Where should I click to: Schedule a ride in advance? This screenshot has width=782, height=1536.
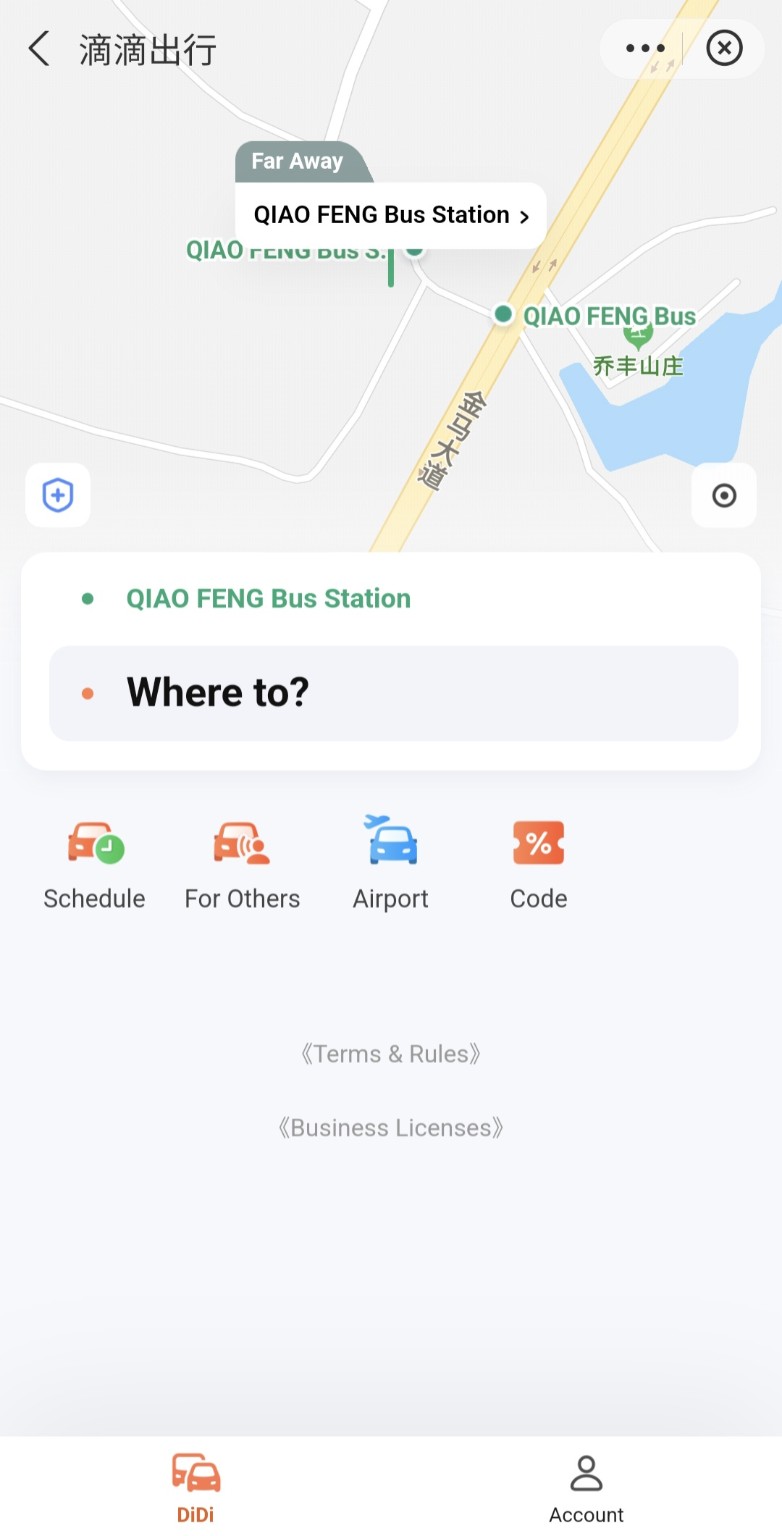[x=95, y=865]
